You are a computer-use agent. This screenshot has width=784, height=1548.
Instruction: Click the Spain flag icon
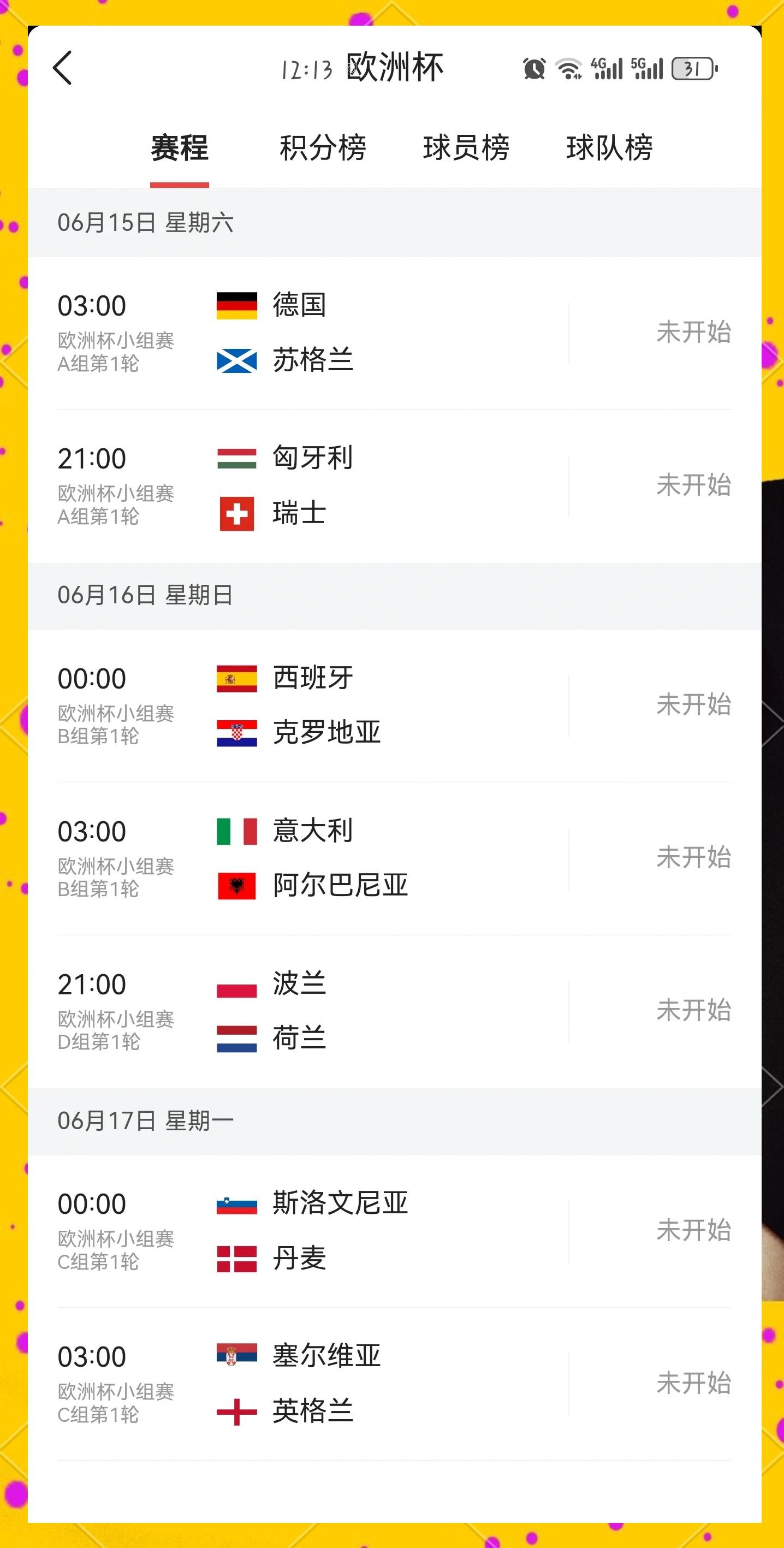(x=237, y=677)
